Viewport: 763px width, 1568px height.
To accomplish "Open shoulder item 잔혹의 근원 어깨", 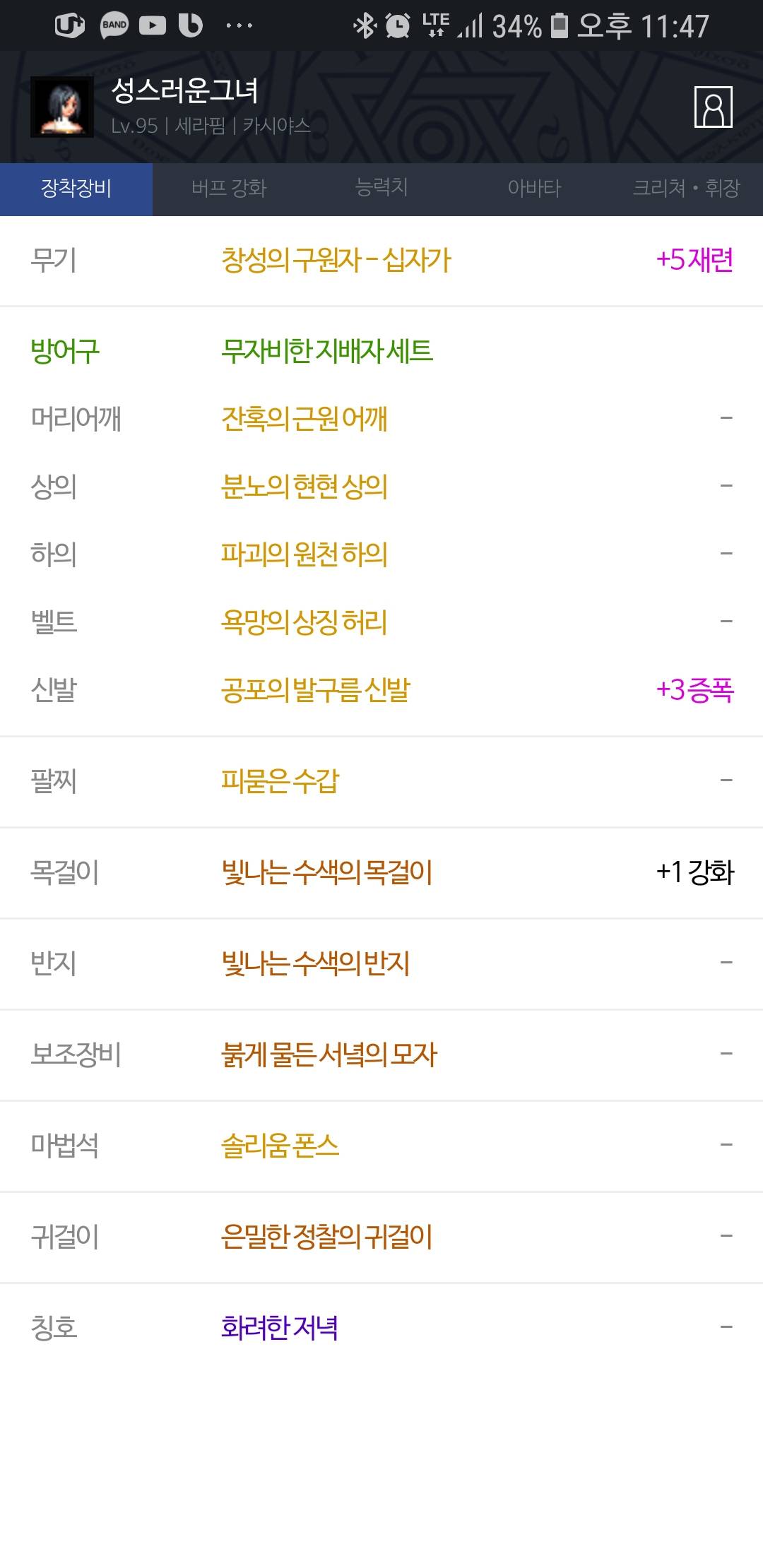I will [x=304, y=419].
